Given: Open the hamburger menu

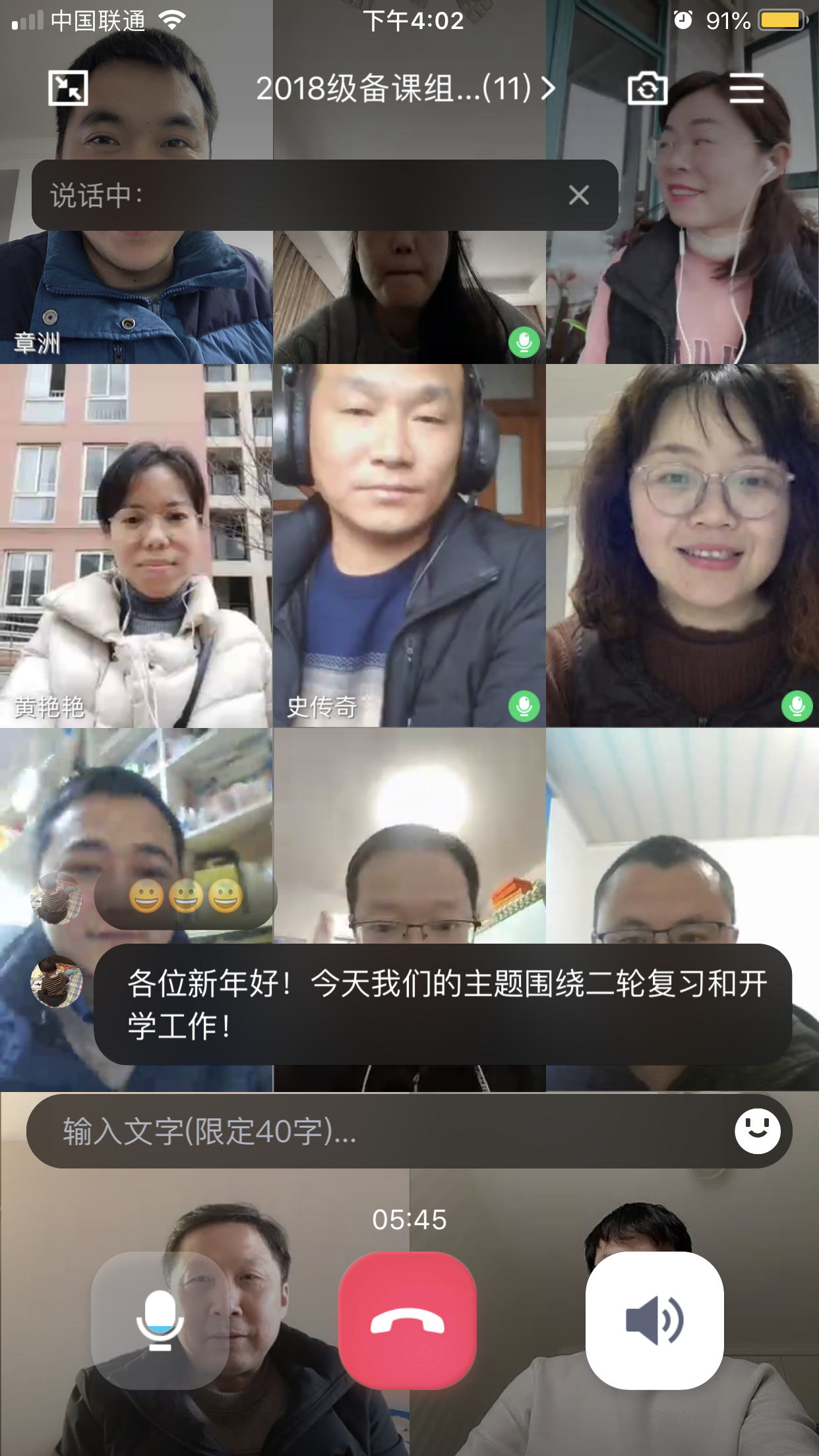Looking at the screenshot, I should tap(746, 88).
